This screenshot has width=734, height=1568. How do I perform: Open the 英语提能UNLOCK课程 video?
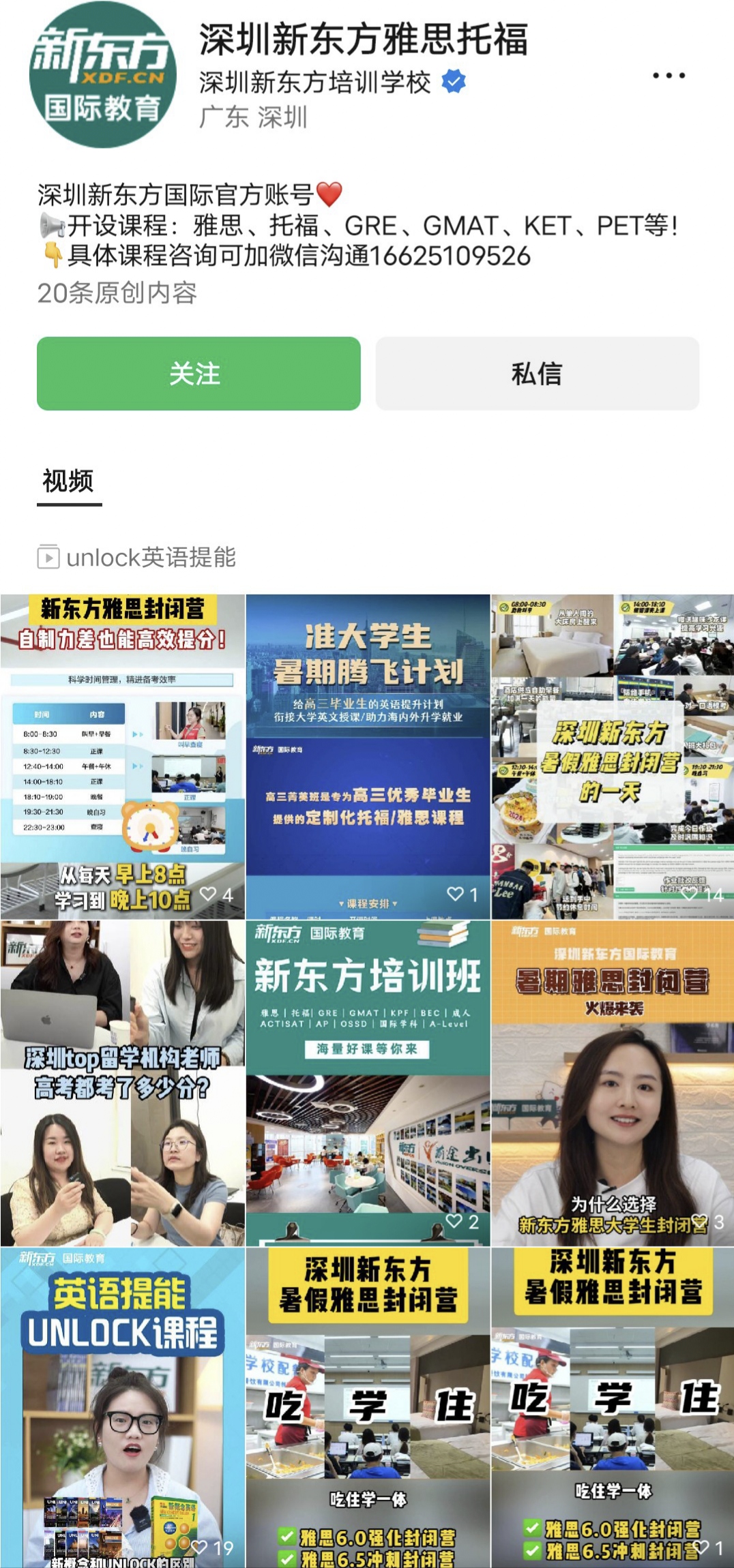[122, 1408]
